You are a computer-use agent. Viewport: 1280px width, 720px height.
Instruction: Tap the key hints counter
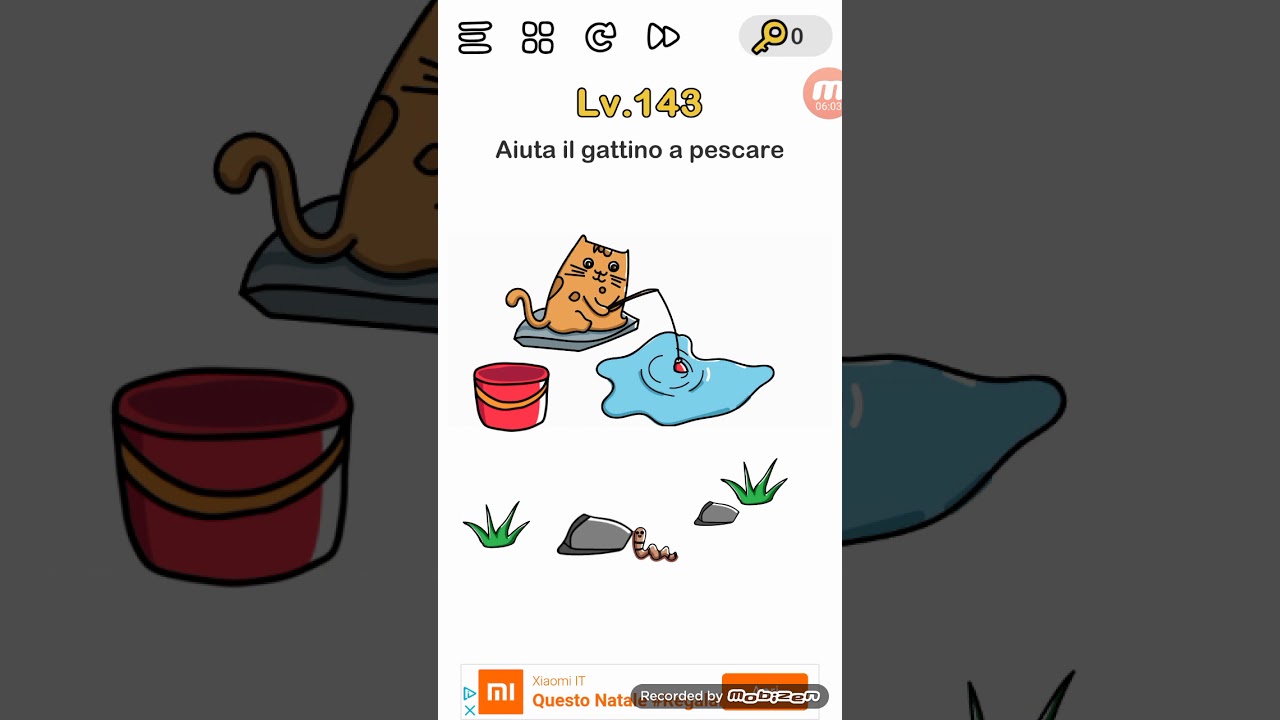785,36
